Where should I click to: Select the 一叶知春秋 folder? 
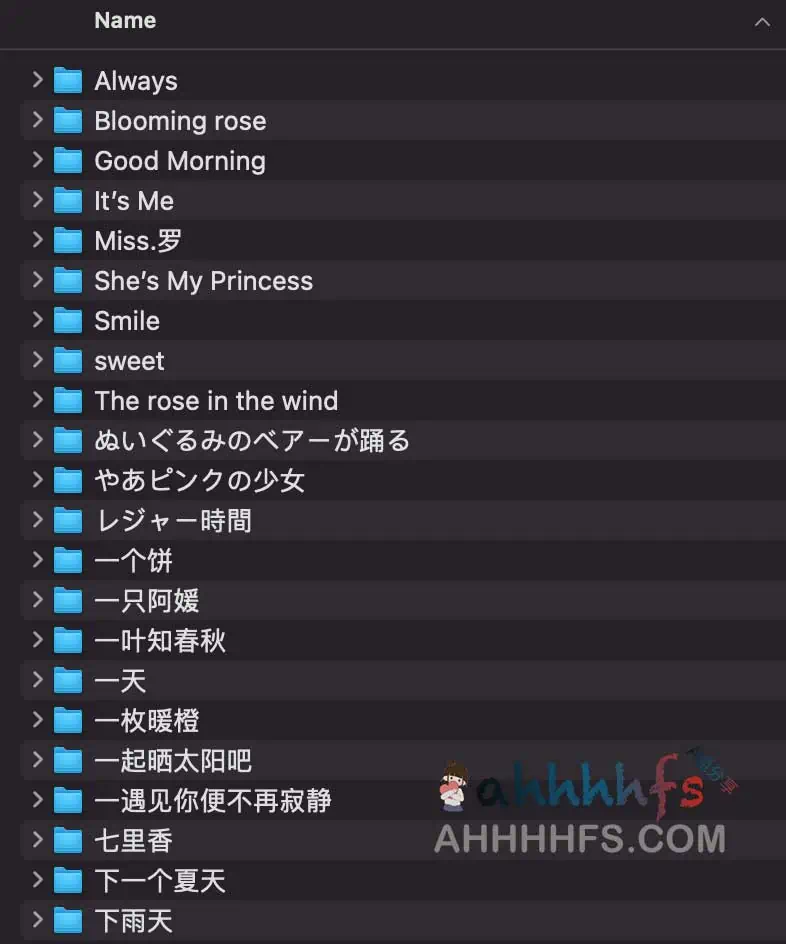pos(160,641)
